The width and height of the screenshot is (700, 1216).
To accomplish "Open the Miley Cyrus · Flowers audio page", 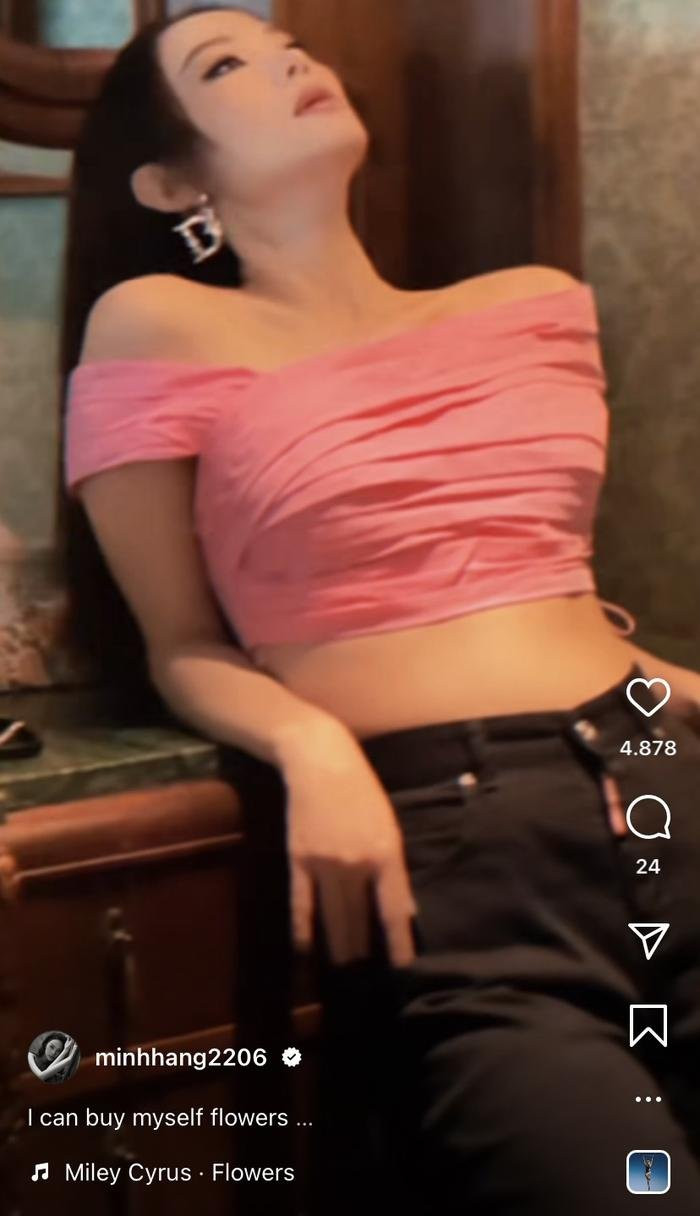I will (x=178, y=1172).
